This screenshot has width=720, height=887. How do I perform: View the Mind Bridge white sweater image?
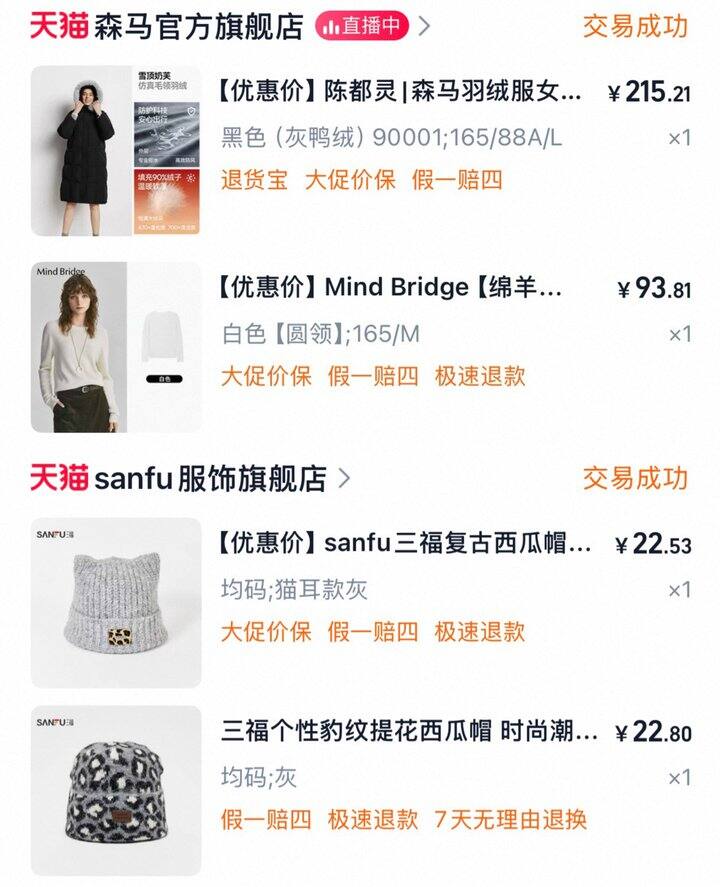click(x=116, y=347)
